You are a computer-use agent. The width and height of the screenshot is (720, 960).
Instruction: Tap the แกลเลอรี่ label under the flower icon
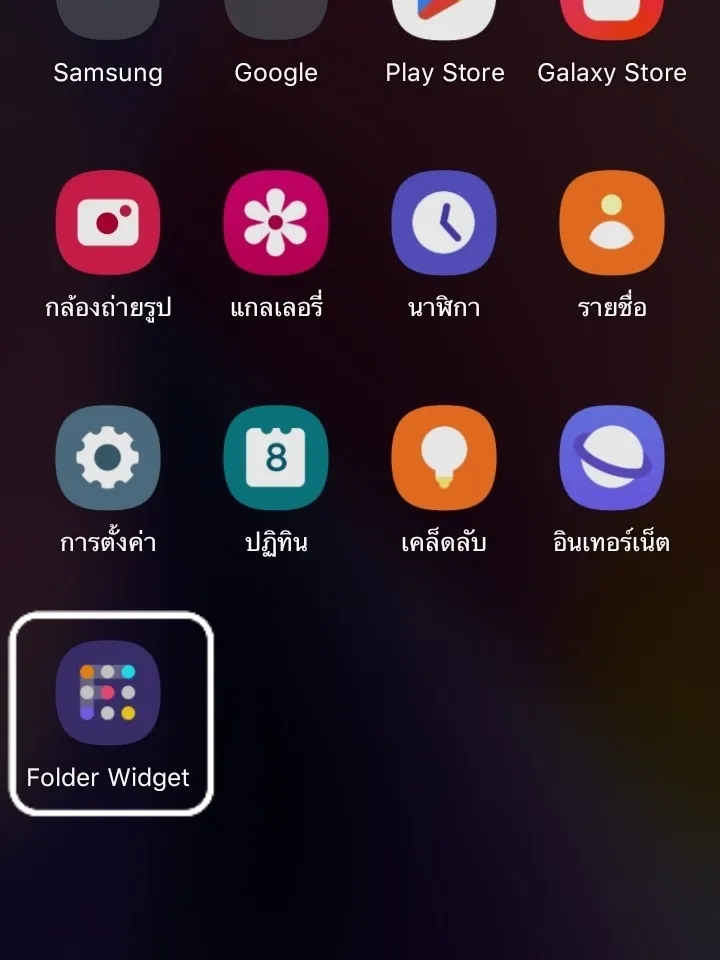click(276, 307)
